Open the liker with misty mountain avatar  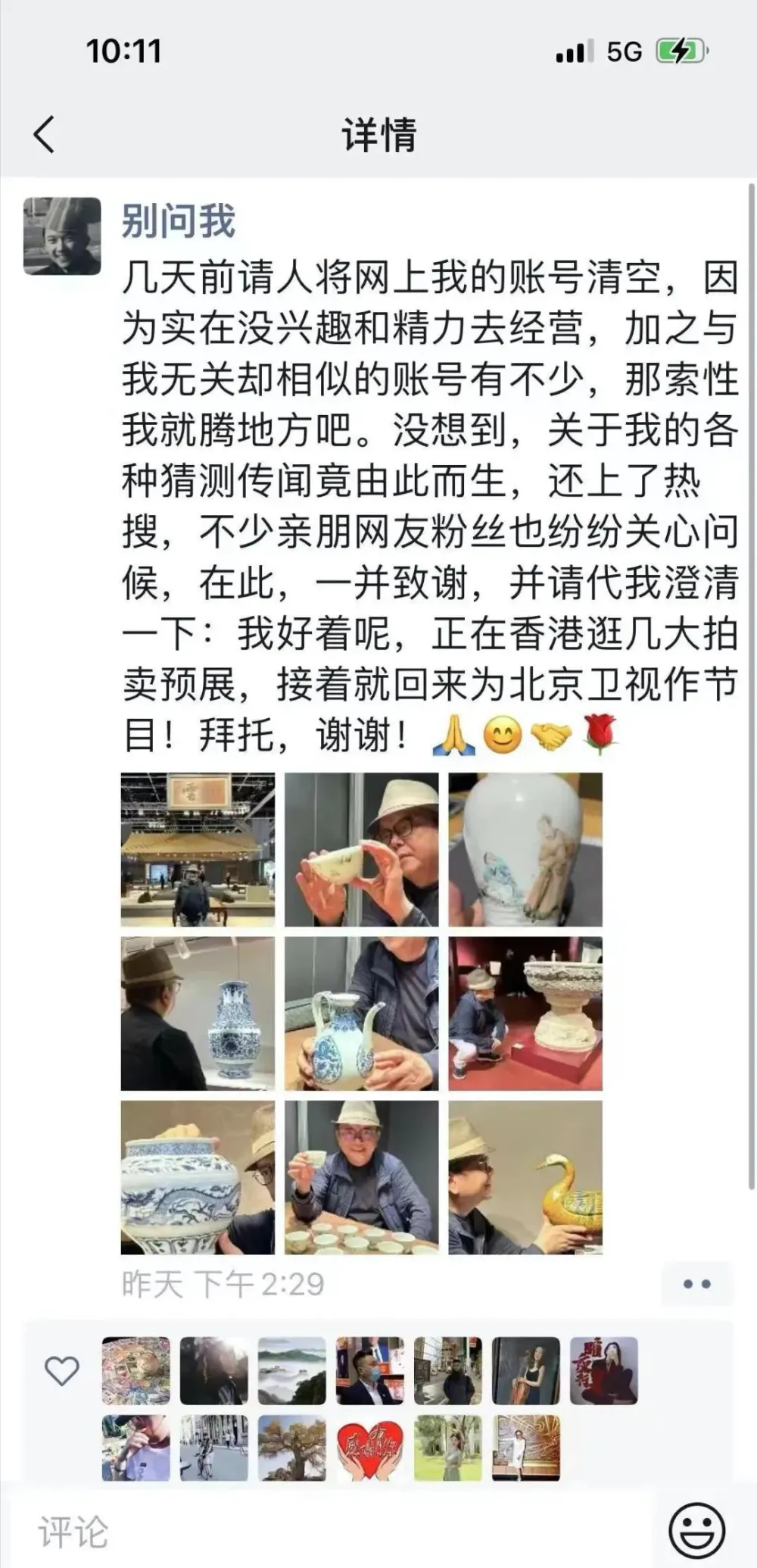click(291, 1370)
